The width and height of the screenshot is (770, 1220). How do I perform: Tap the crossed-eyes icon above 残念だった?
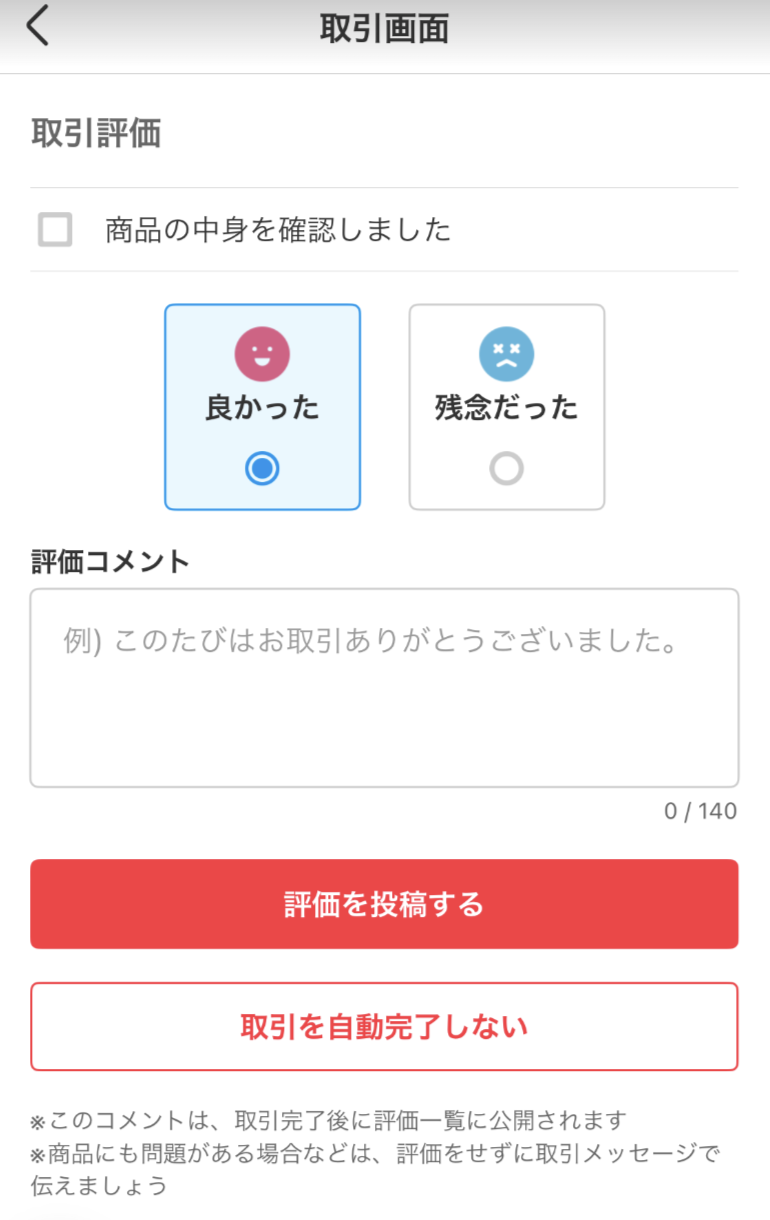coord(507,354)
